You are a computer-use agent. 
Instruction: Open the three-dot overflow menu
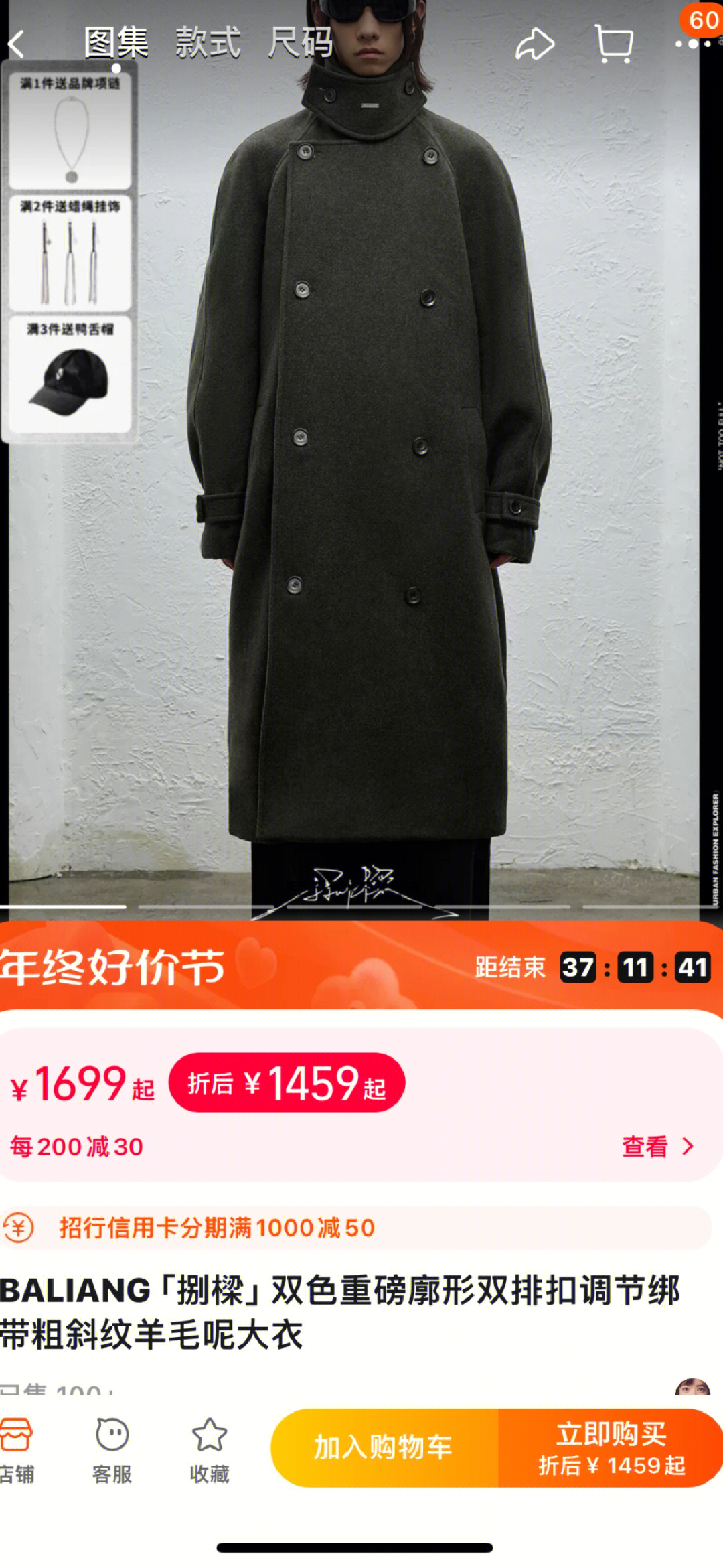click(x=692, y=45)
